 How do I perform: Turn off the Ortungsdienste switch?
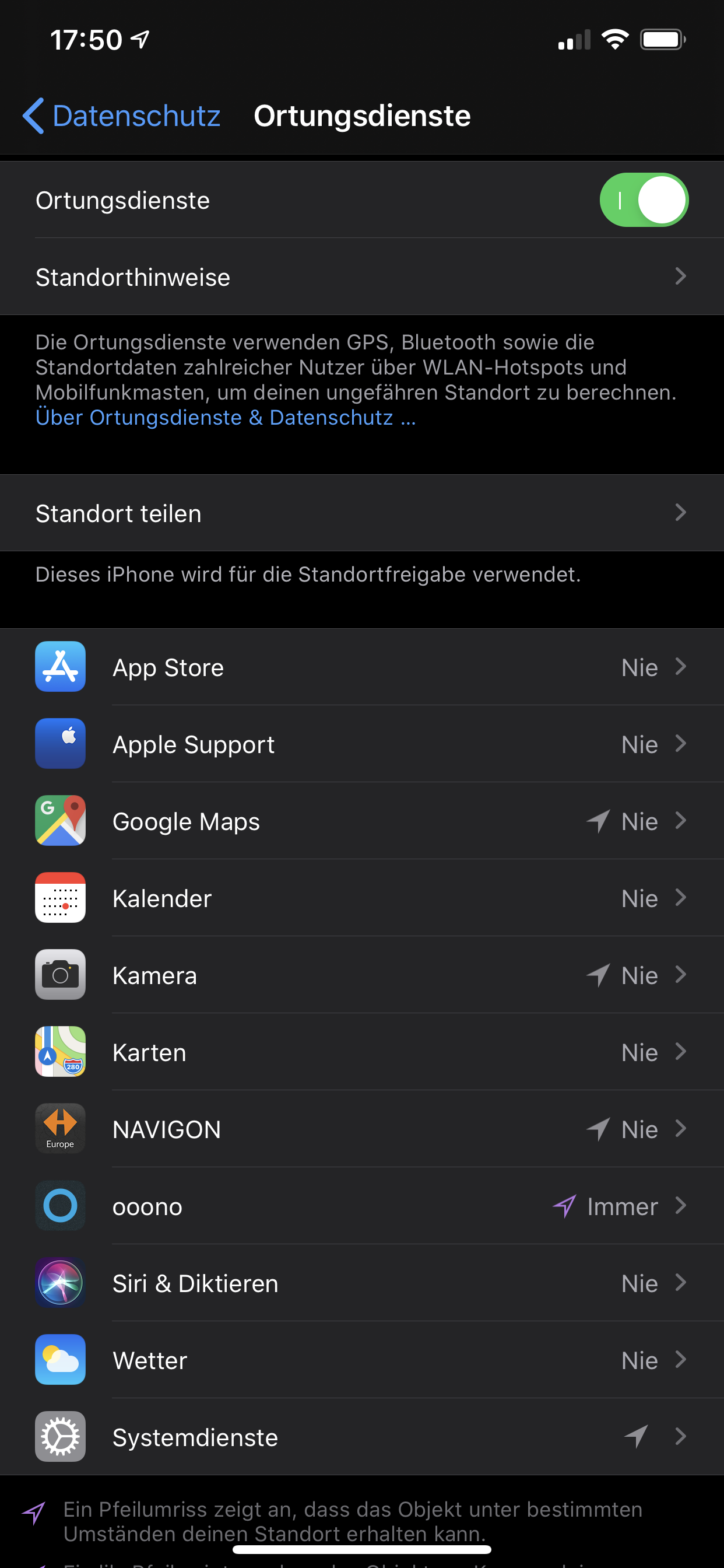click(643, 200)
